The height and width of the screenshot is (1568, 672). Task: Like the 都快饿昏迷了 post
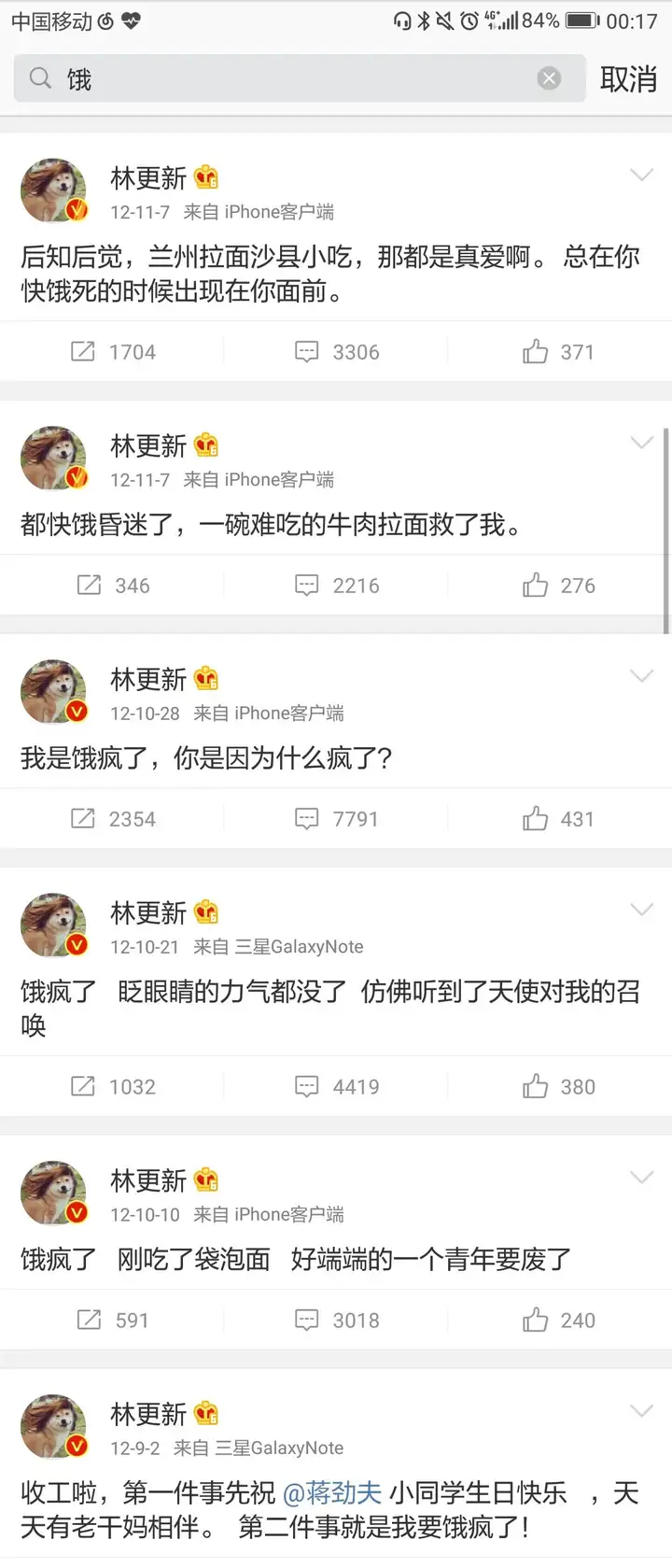click(558, 586)
